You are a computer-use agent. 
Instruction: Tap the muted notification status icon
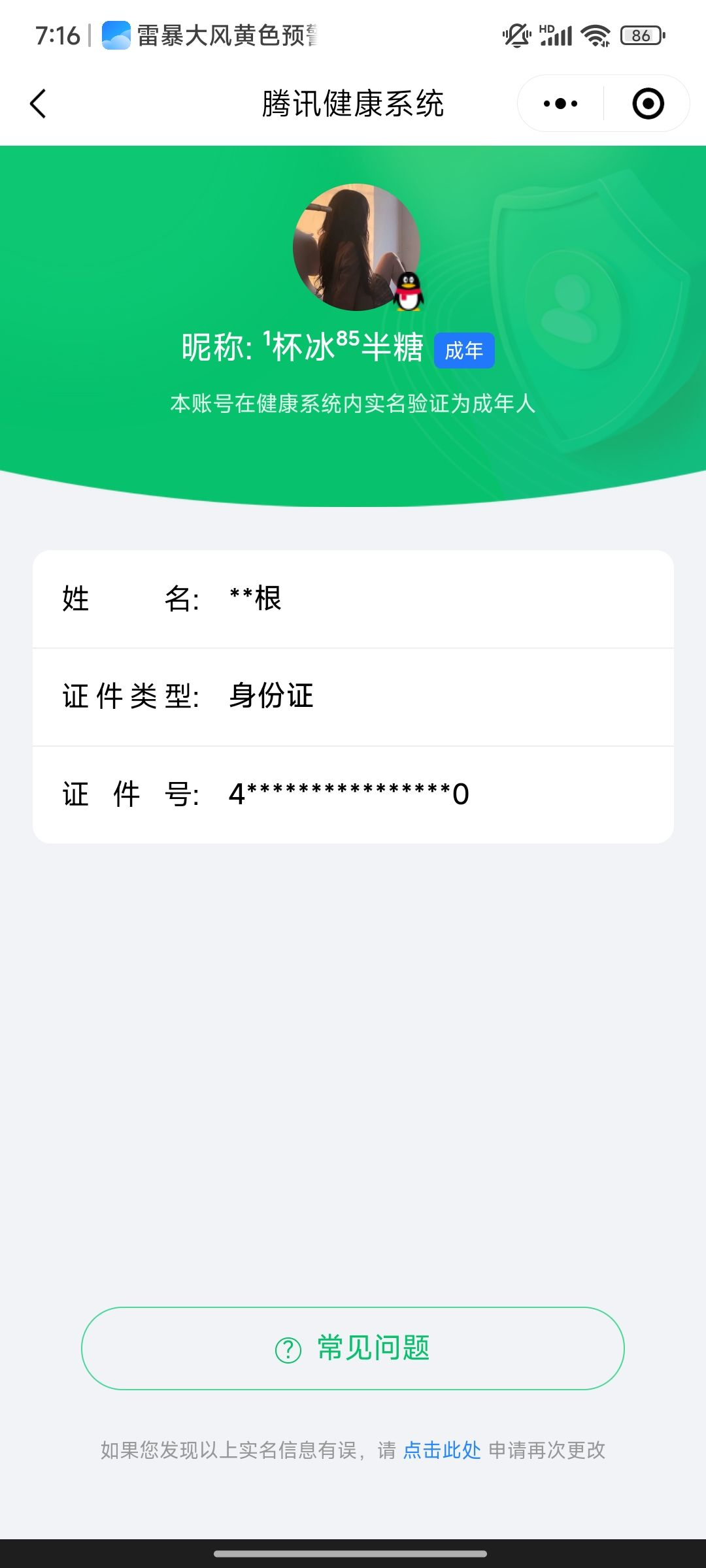coord(516,34)
